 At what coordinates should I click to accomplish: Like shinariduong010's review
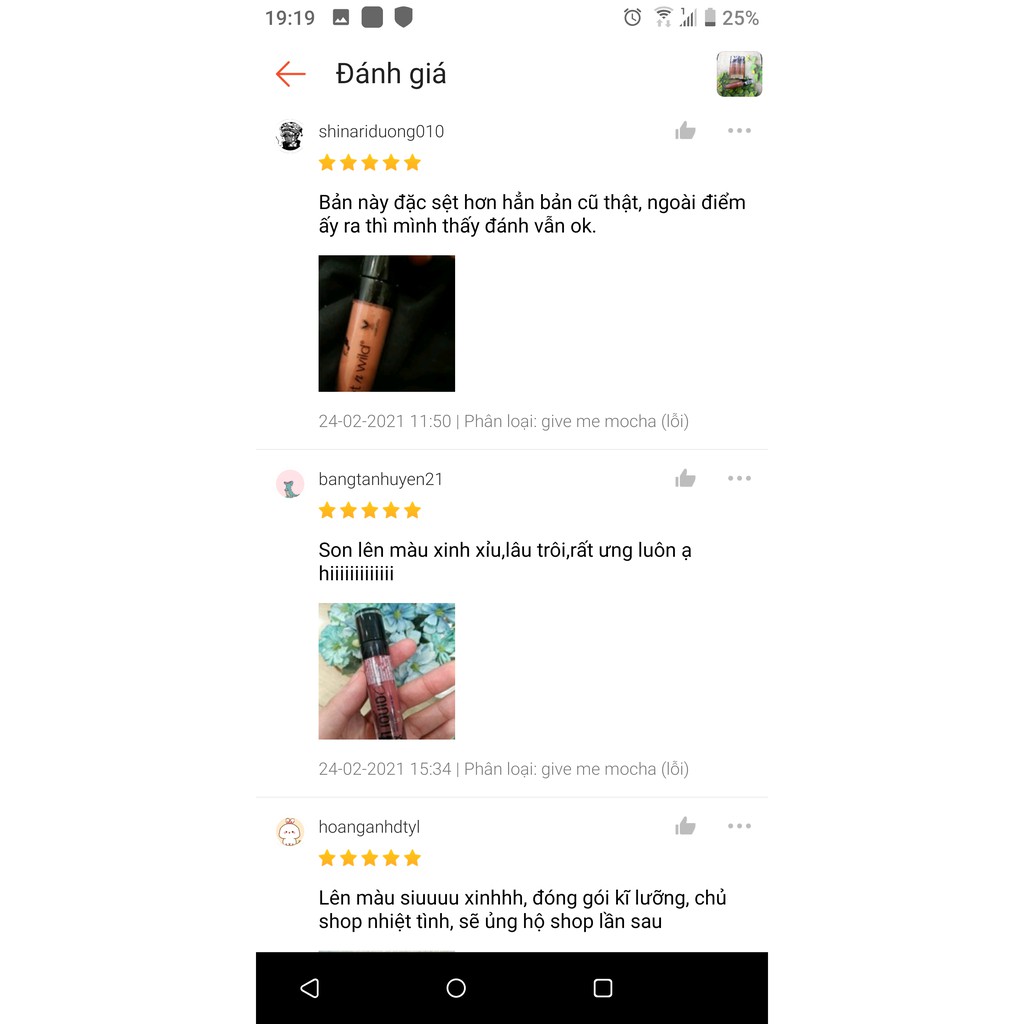(x=685, y=131)
